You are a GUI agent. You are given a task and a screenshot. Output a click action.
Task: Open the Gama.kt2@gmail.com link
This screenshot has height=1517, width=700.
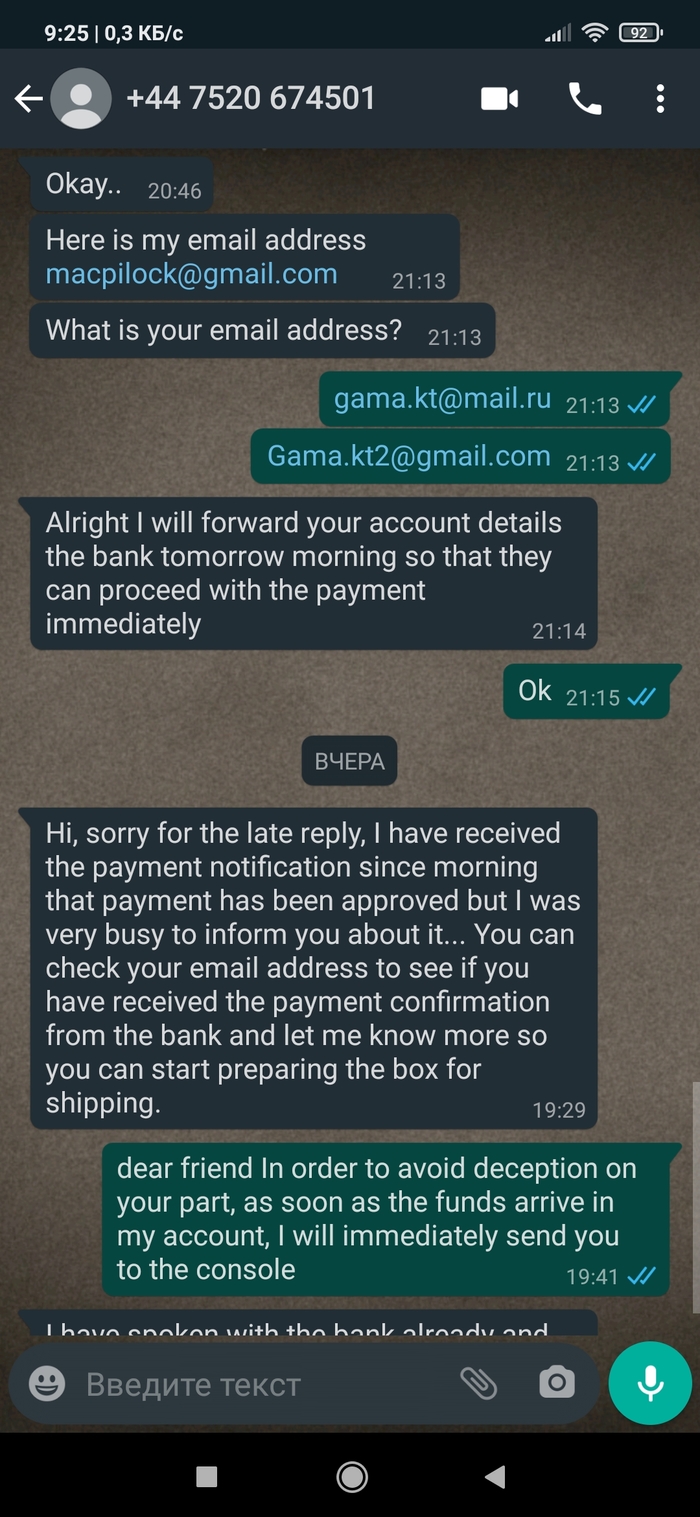(x=409, y=456)
